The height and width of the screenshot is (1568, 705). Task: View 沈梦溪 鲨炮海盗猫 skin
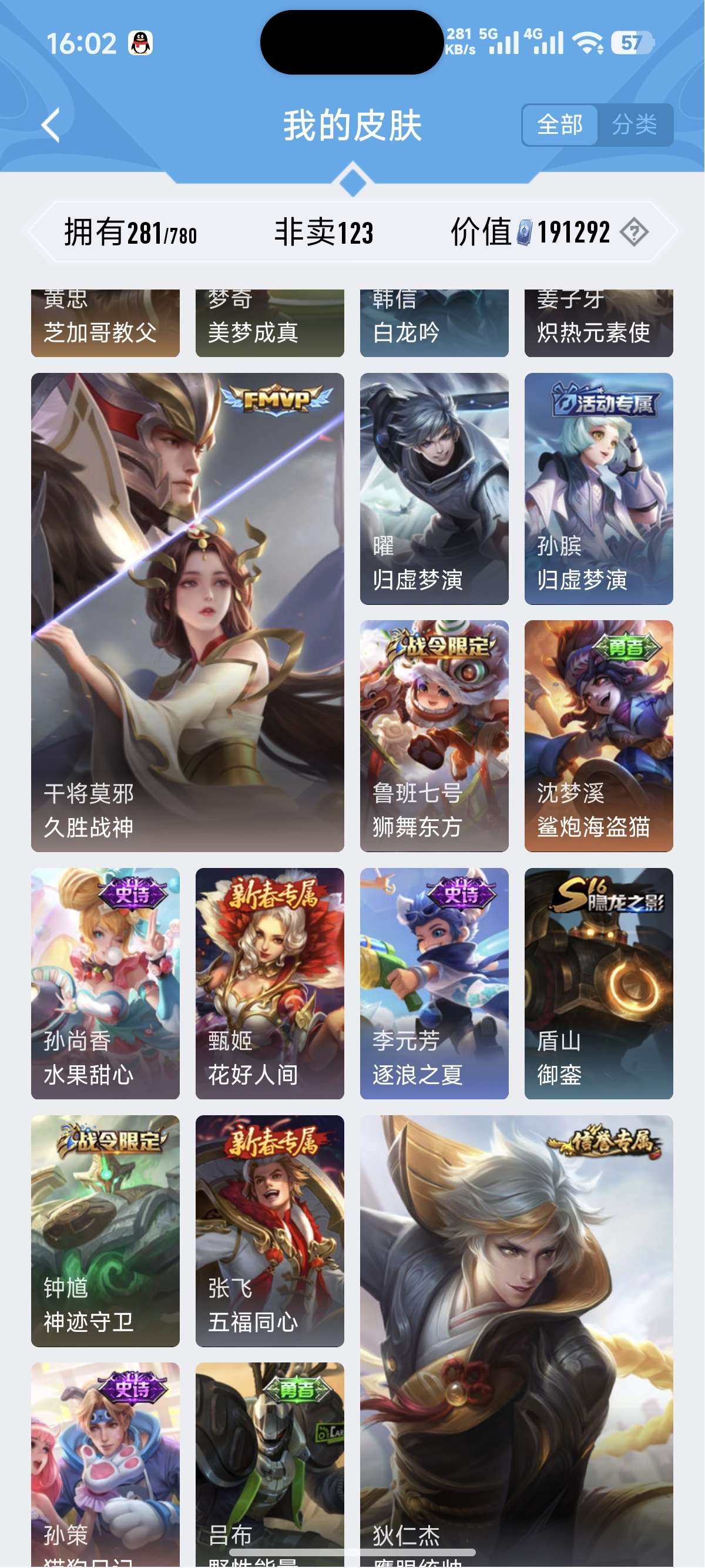point(599,735)
